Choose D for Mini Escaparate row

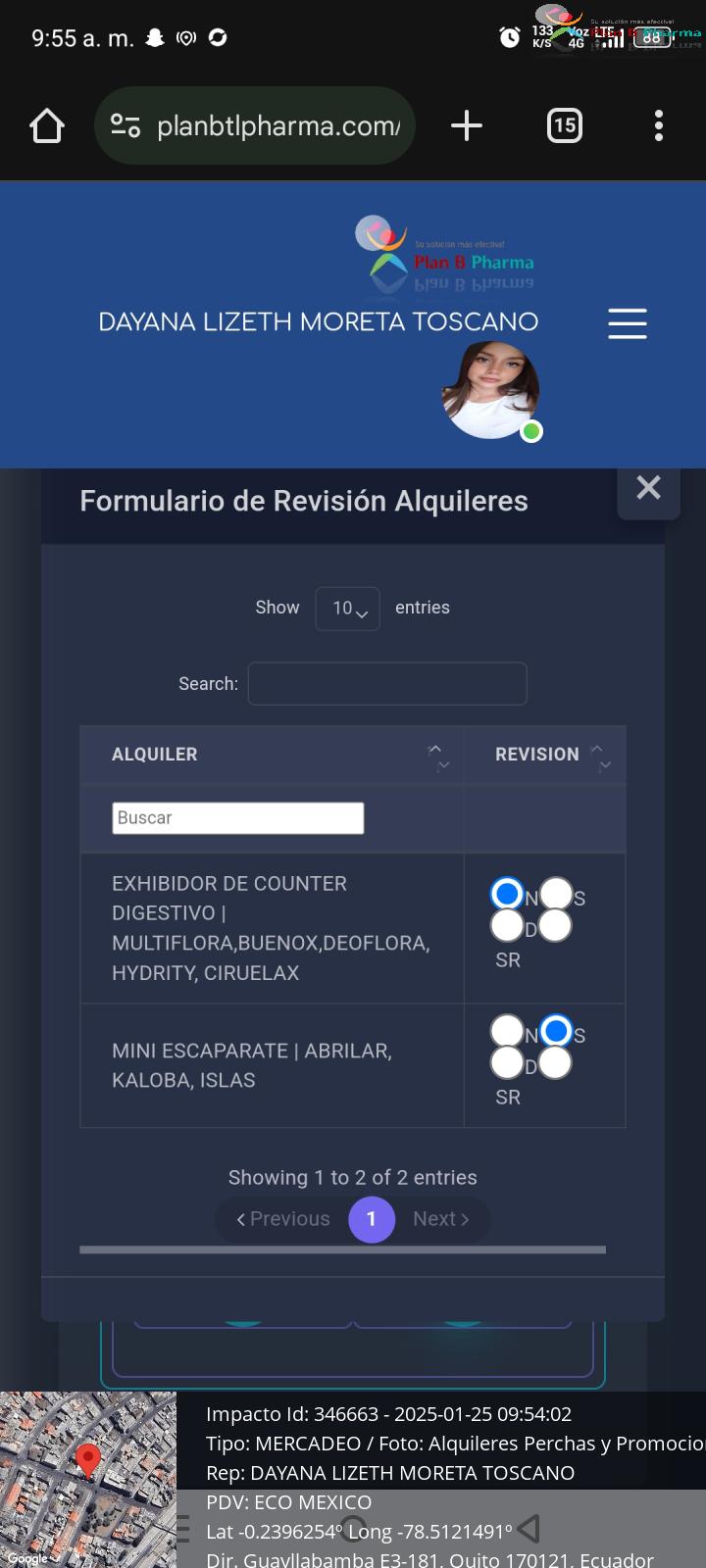click(507, 1062)
